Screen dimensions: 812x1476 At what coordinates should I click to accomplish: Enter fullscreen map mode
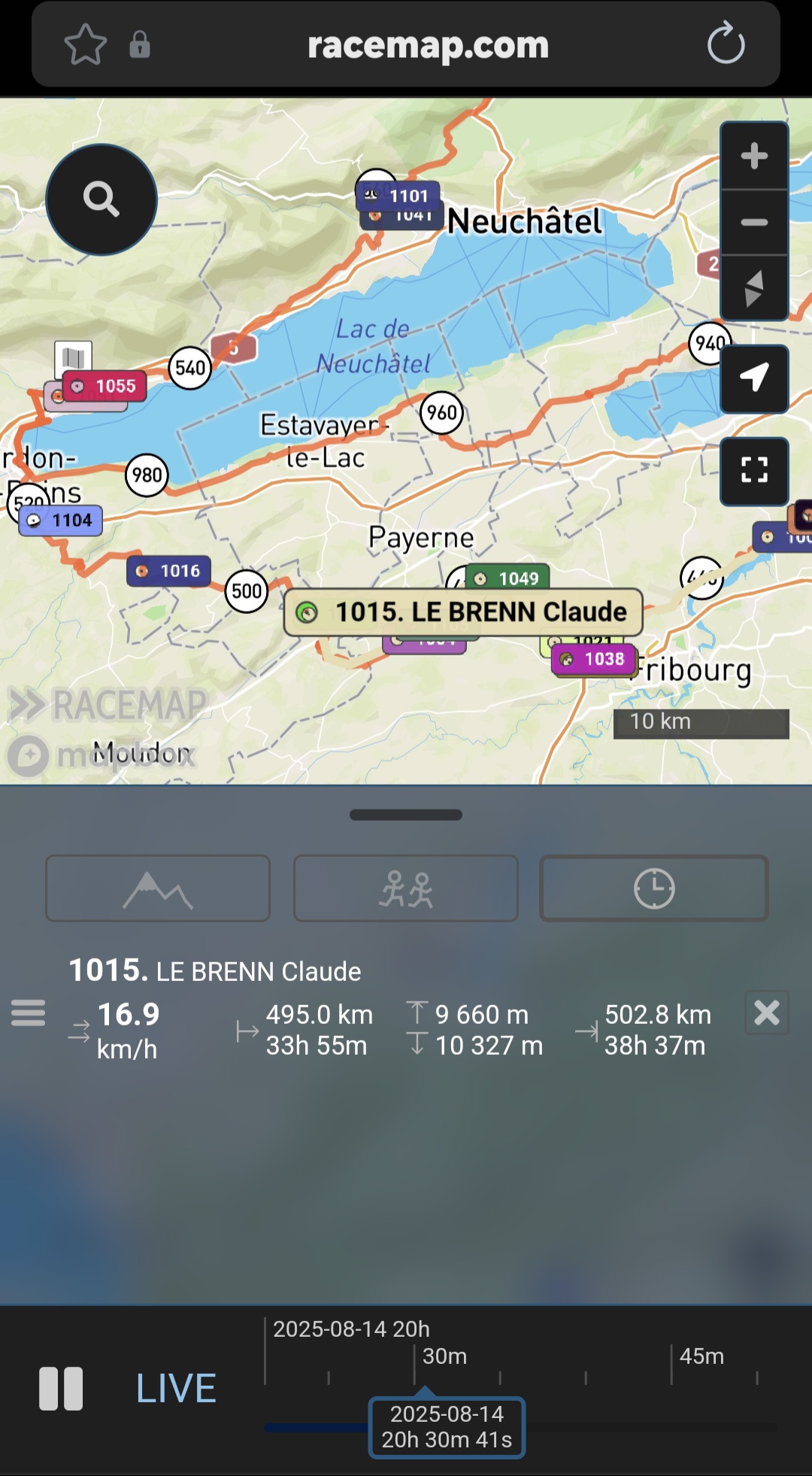point(754,471)
